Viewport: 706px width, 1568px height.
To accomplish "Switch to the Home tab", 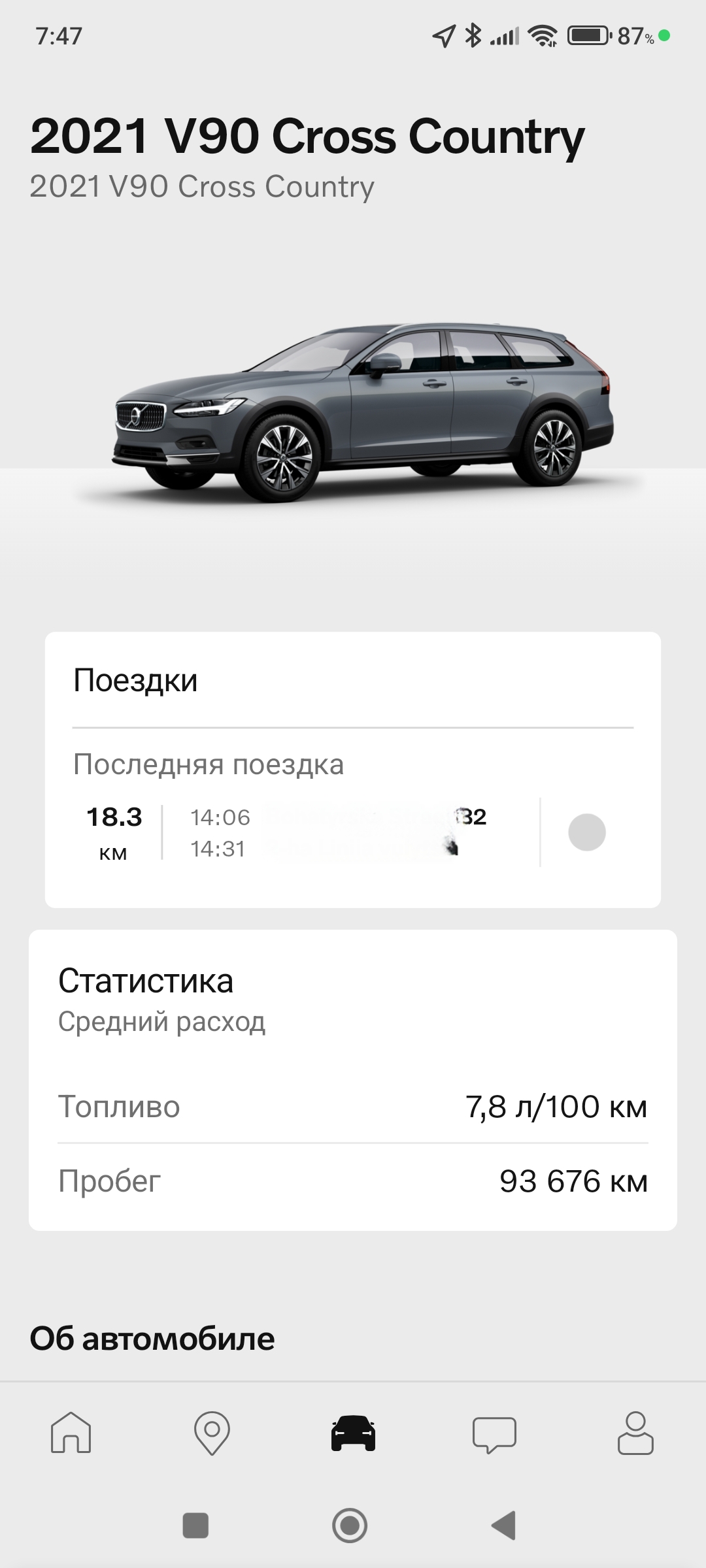I will [71, 1432].
